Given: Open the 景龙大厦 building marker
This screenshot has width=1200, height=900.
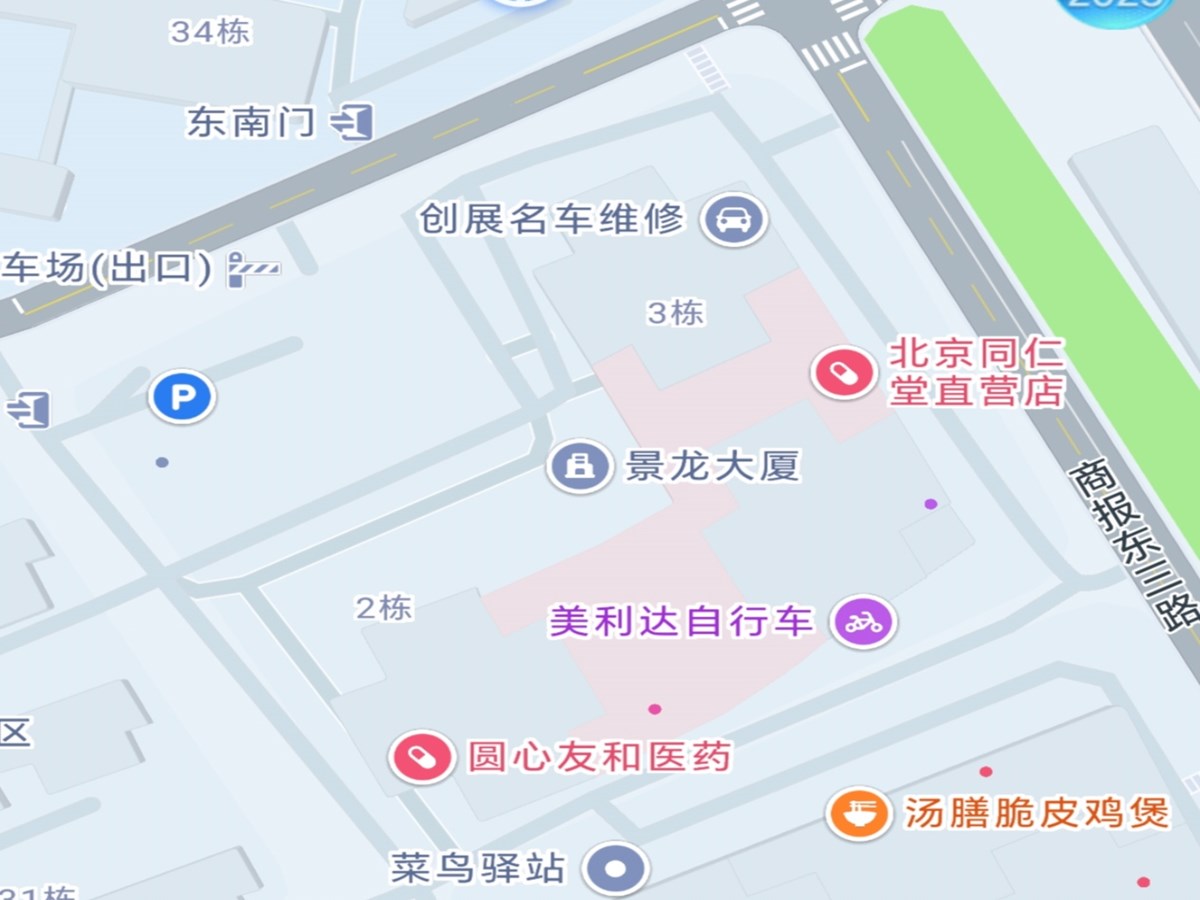Looking at the screenshot, I should click(x=580, y=466).
